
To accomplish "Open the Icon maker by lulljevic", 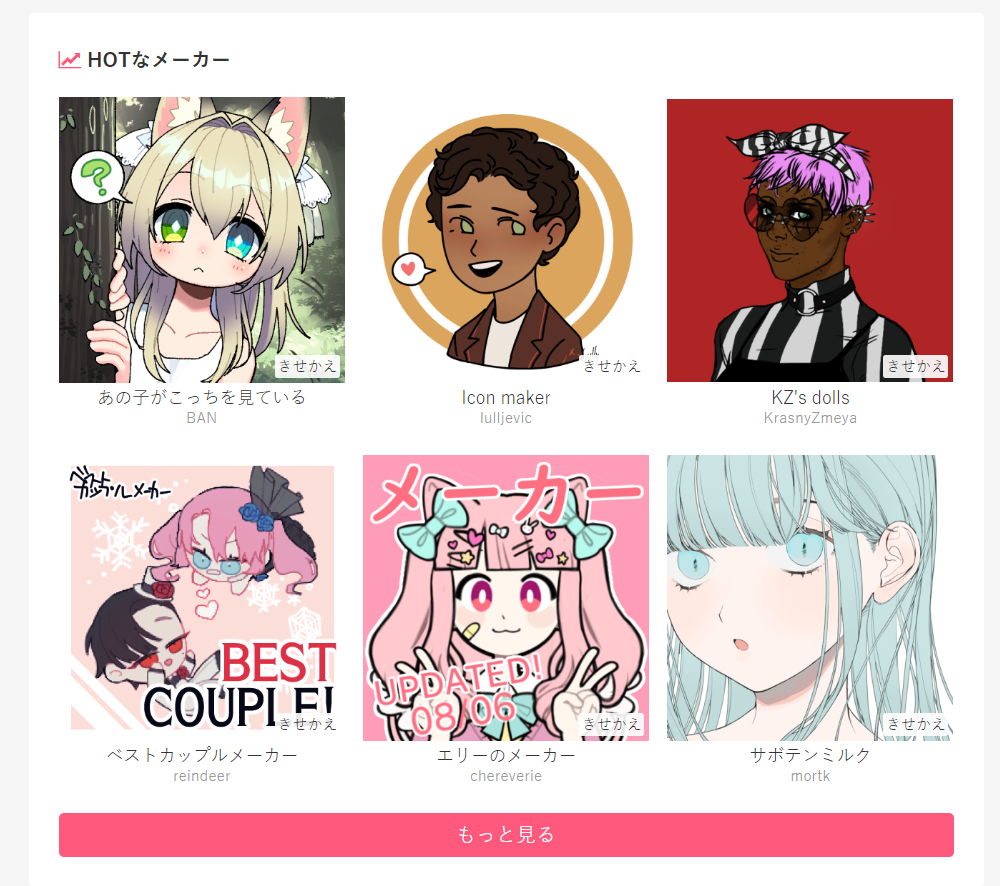I will coord(506,240).
